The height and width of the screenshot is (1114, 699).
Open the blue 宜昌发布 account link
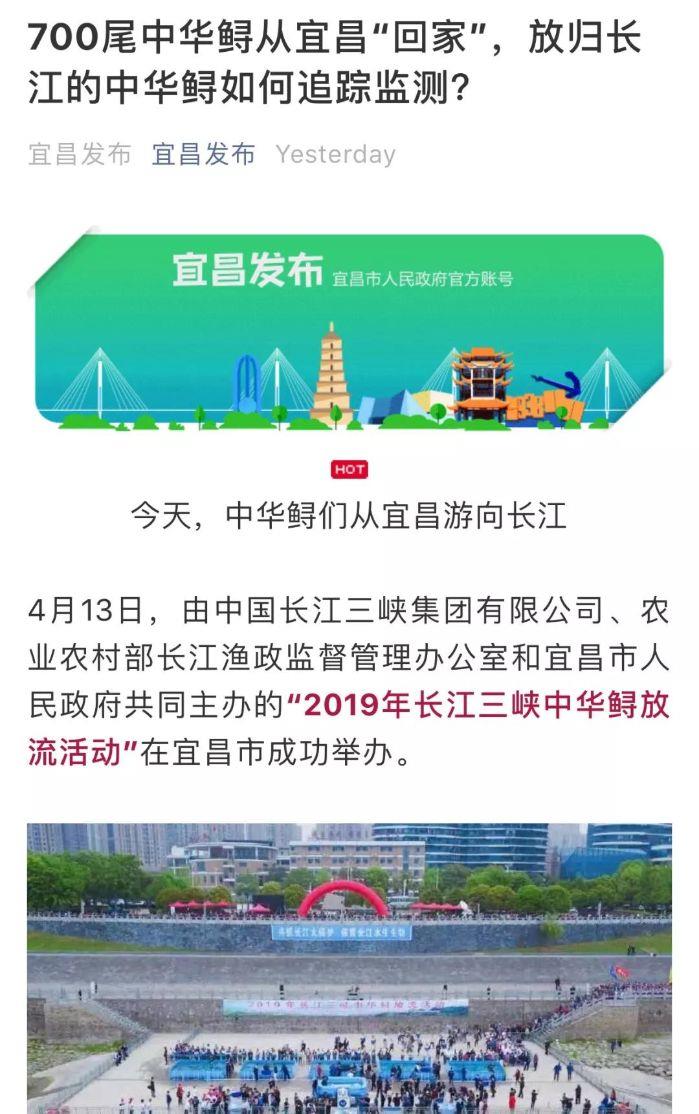pos(203,154)
